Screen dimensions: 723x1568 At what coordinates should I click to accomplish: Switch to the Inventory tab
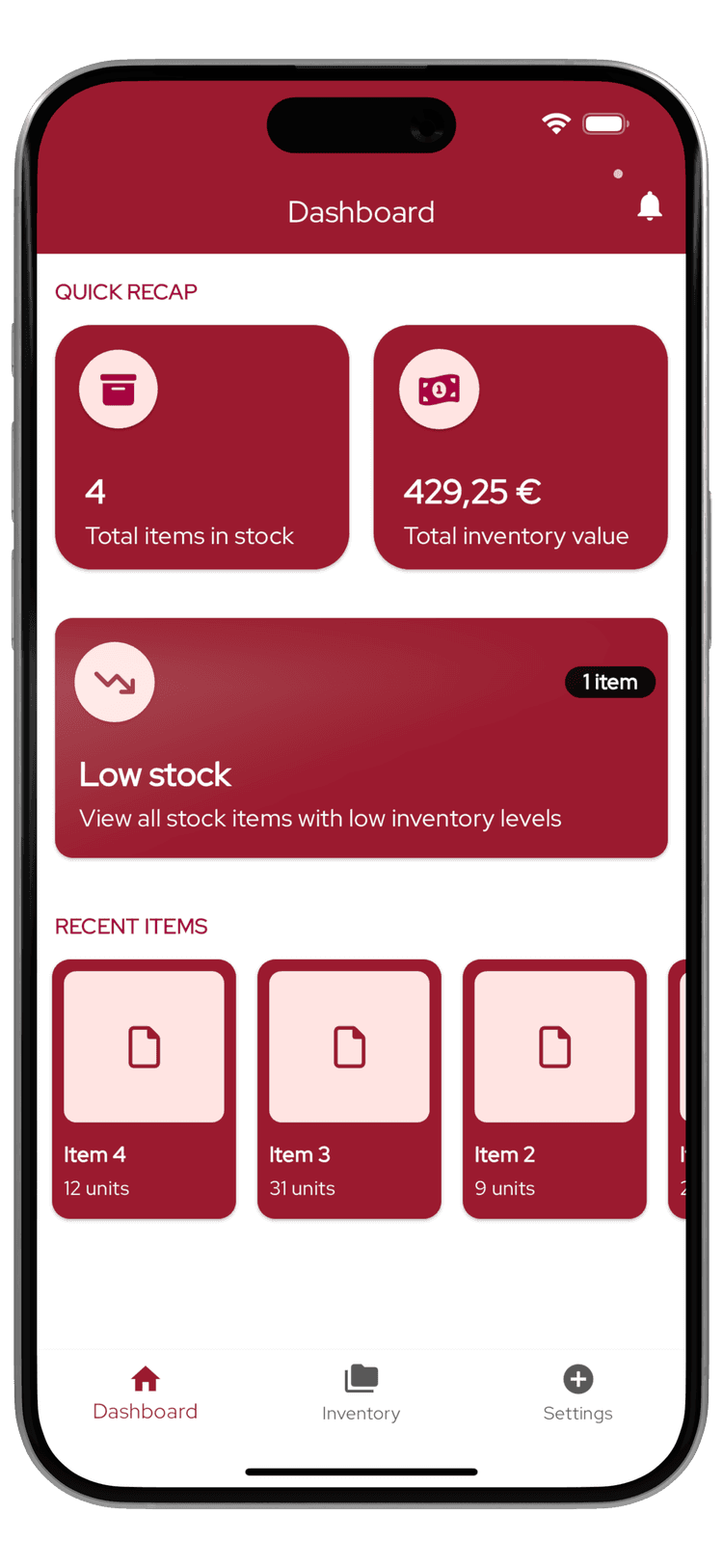[361, 1393]
